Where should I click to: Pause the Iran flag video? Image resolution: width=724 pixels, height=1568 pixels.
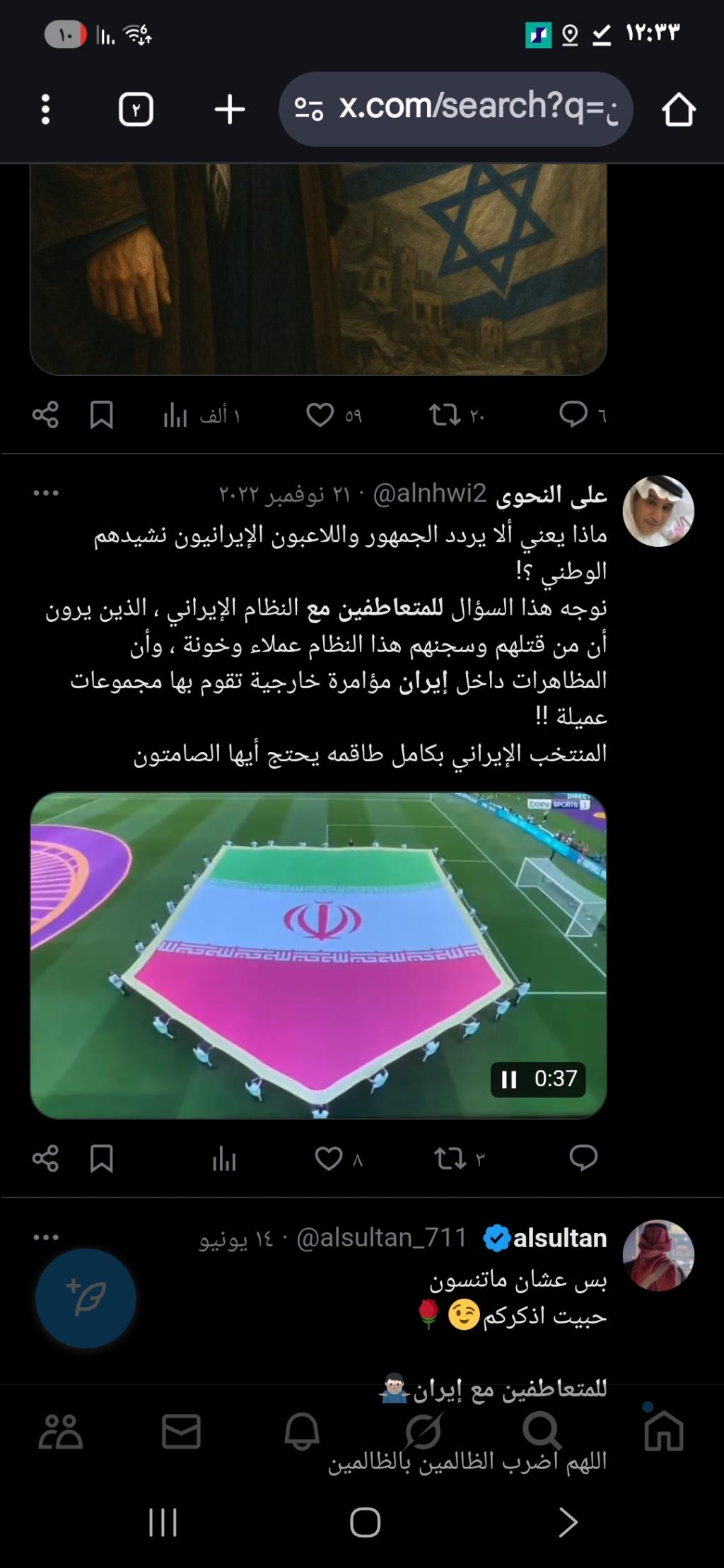(x=509, y=1080)
